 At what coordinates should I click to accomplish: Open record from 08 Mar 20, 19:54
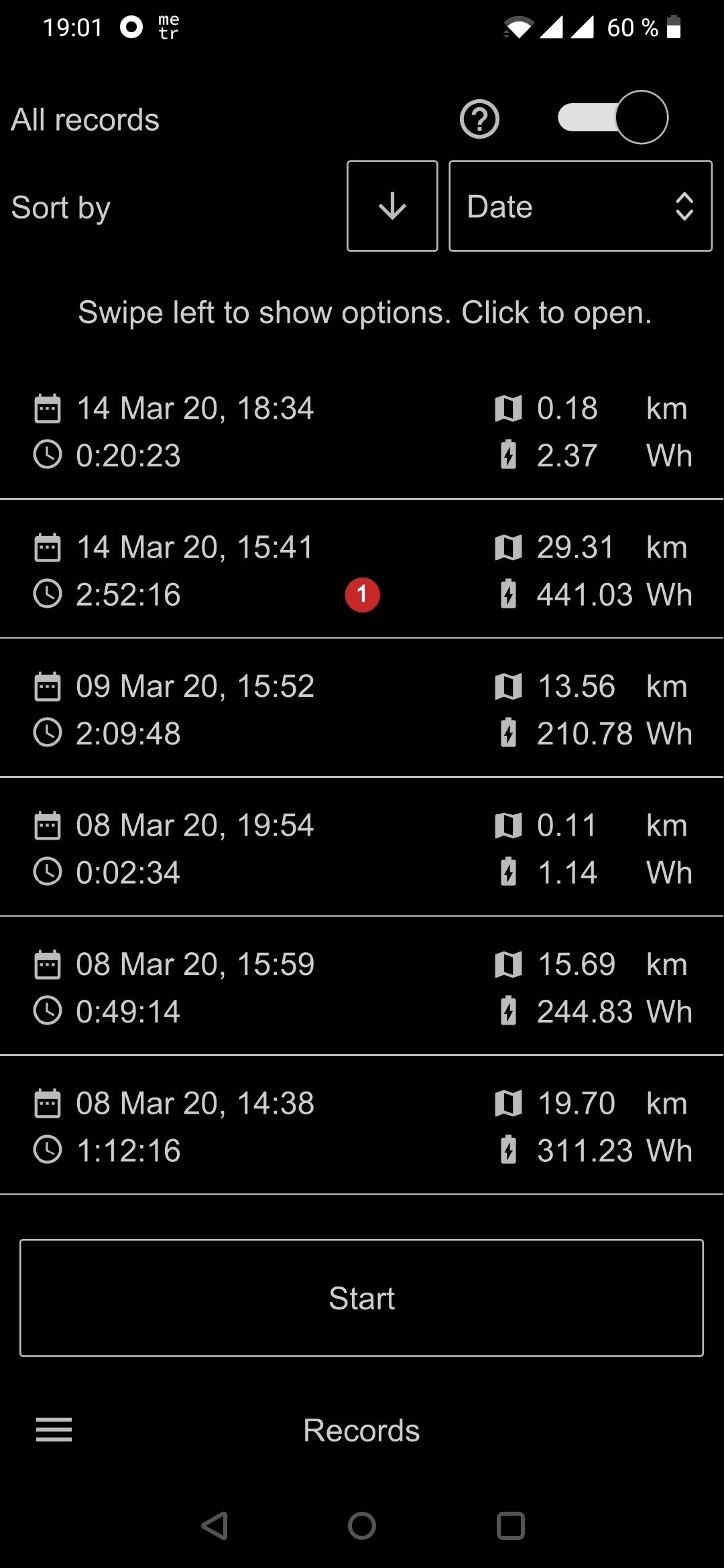pyautogui.click(x=362, y=848)
